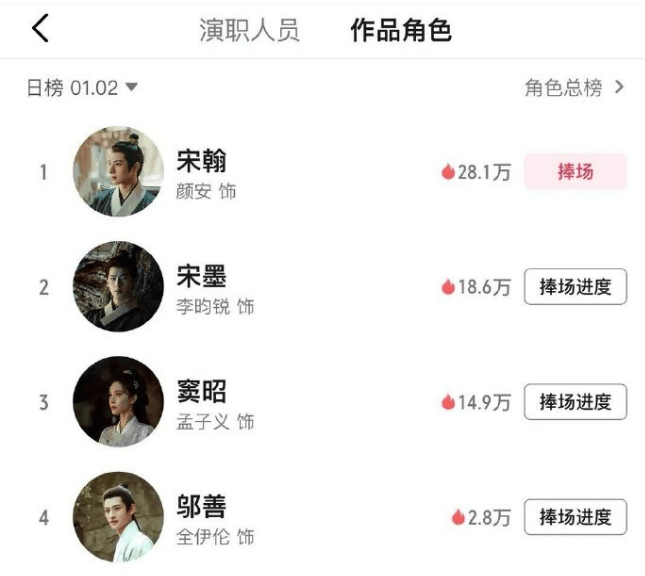Select the 作品角色 tab
Image resolution: width=645 pixels, height=576 pixels.
click(400, 30)
